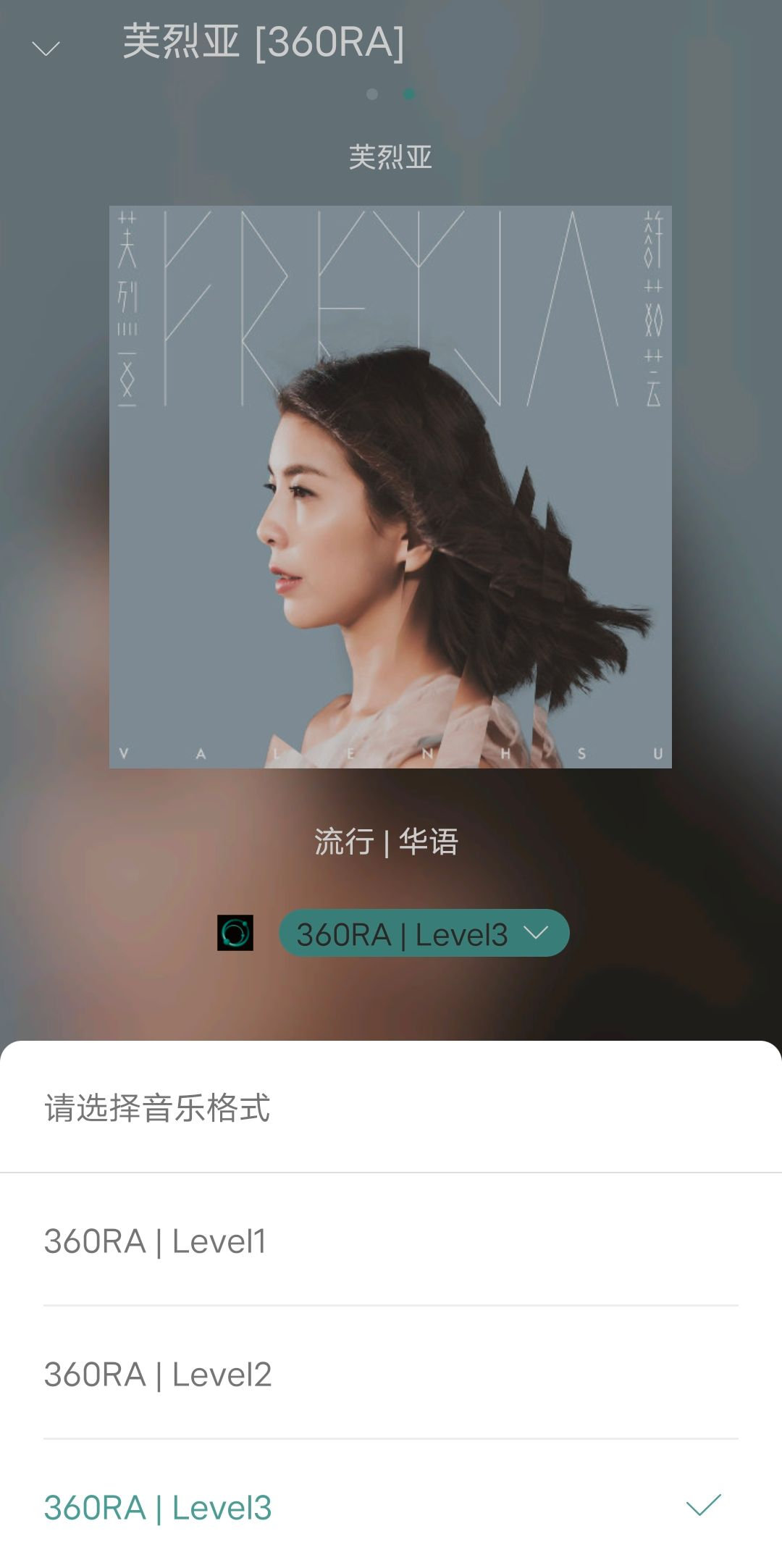This screenshot has width=782, height=1568.
Task: Tap the chevron inside the teal quality pill
Action: click(x=537, y=933)
